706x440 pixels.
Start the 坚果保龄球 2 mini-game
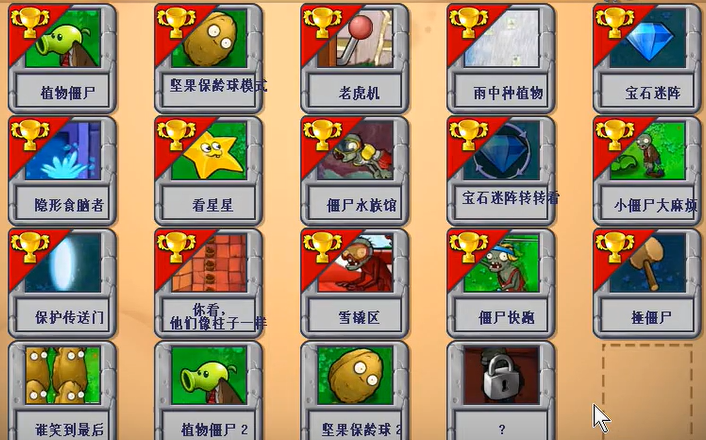pos(355,390)
